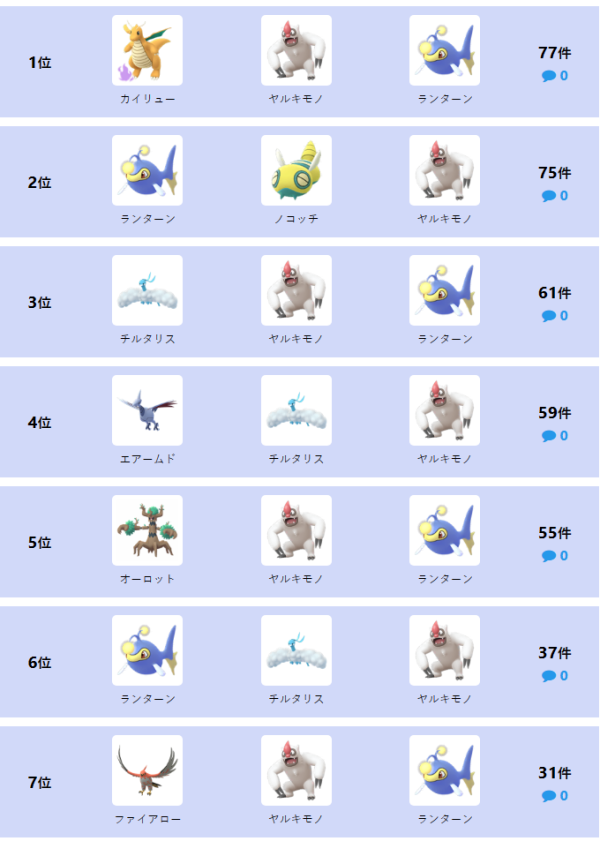The image size is (600, 841).
Task: Open comments for the 6位 party
Action: coord(554,676)
